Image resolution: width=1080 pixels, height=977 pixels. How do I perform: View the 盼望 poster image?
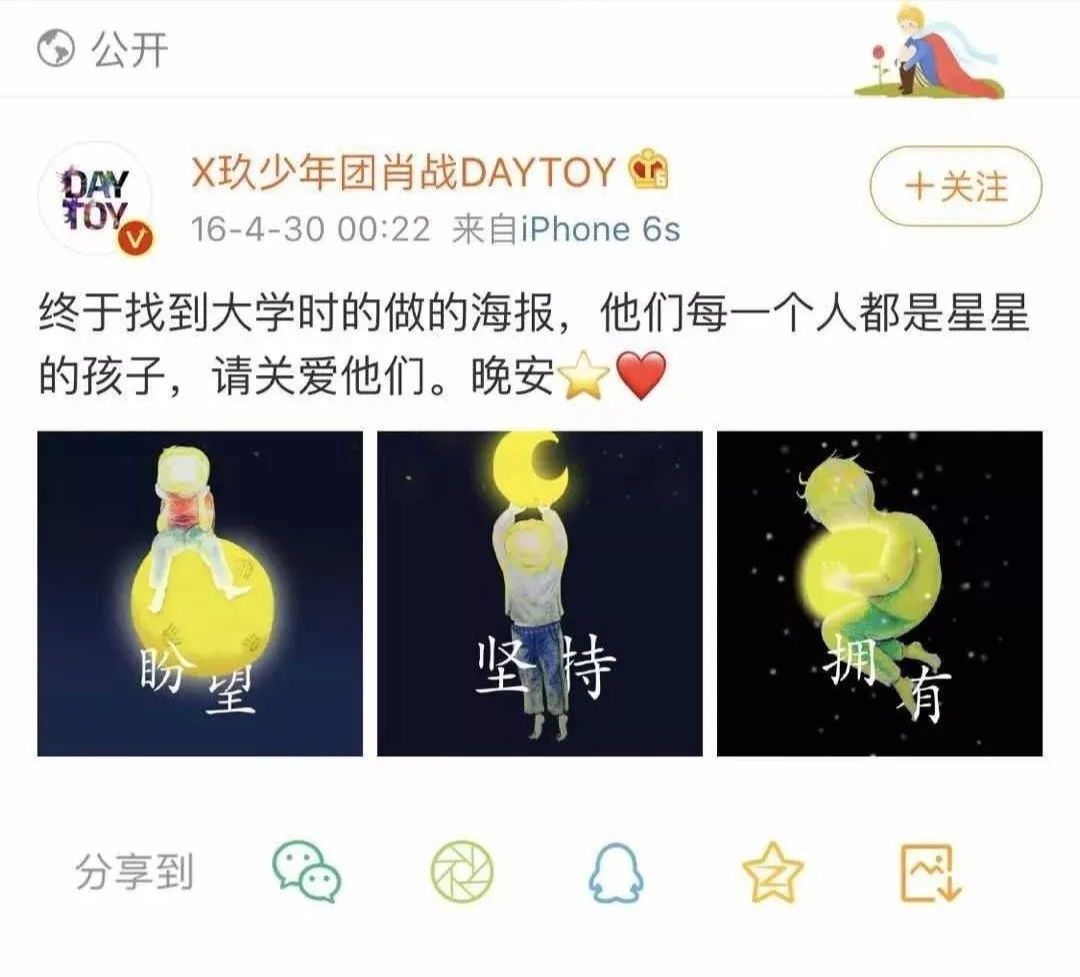click(x=200, y=593)
